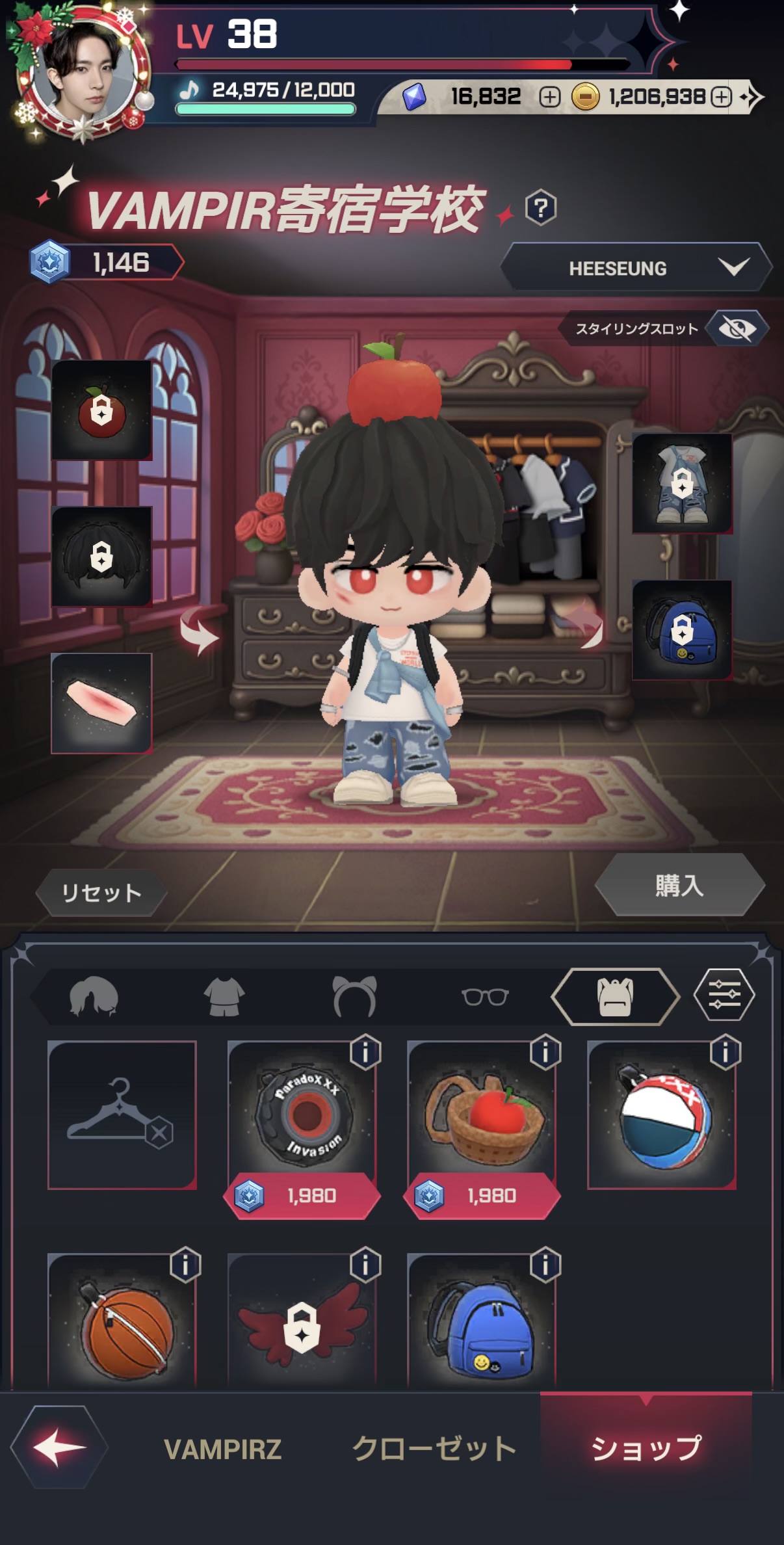Choose the empty hanger to remove item
784x1545 pixels.
[x=122, y=1115]
